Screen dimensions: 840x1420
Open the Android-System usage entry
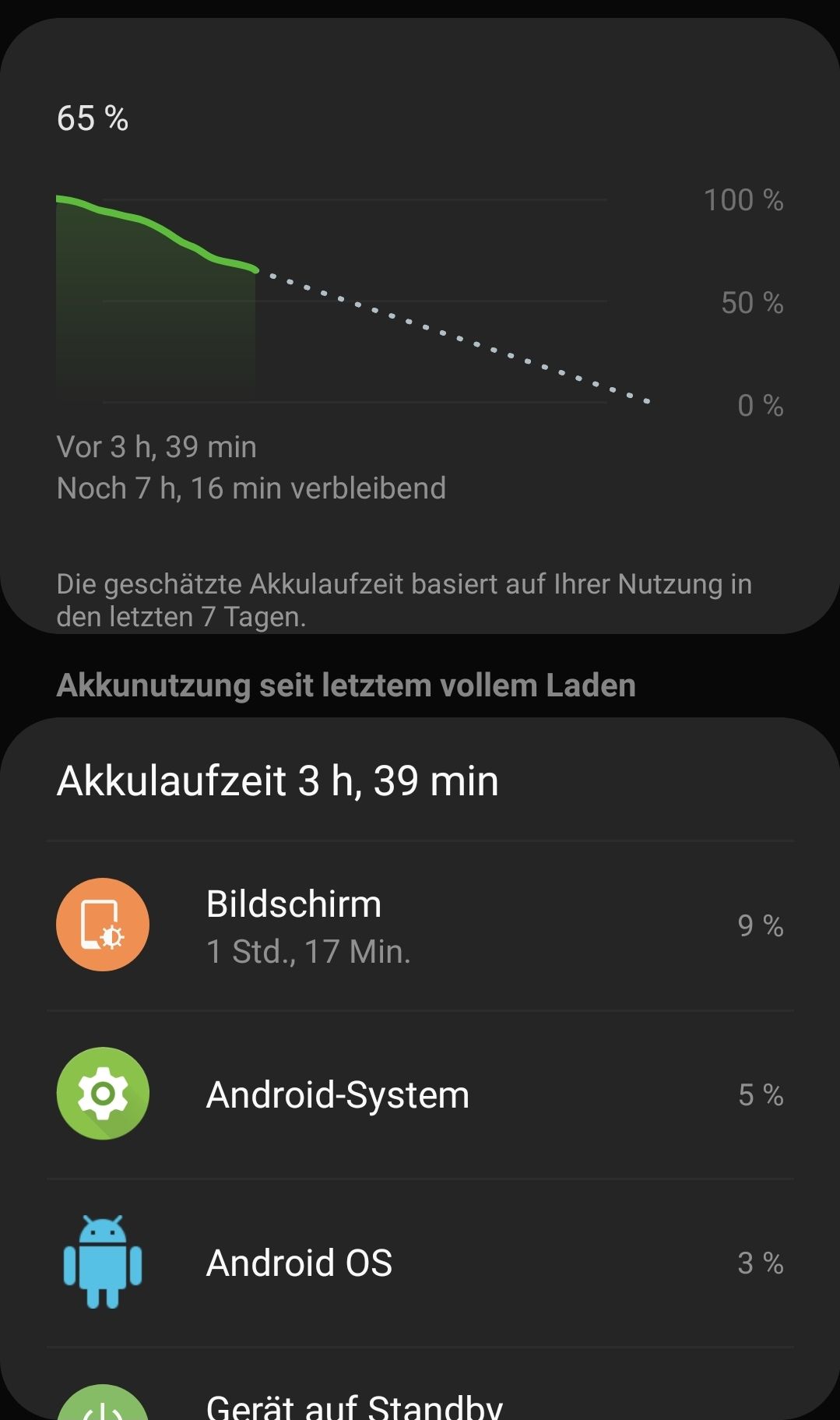coord(420,1094)
